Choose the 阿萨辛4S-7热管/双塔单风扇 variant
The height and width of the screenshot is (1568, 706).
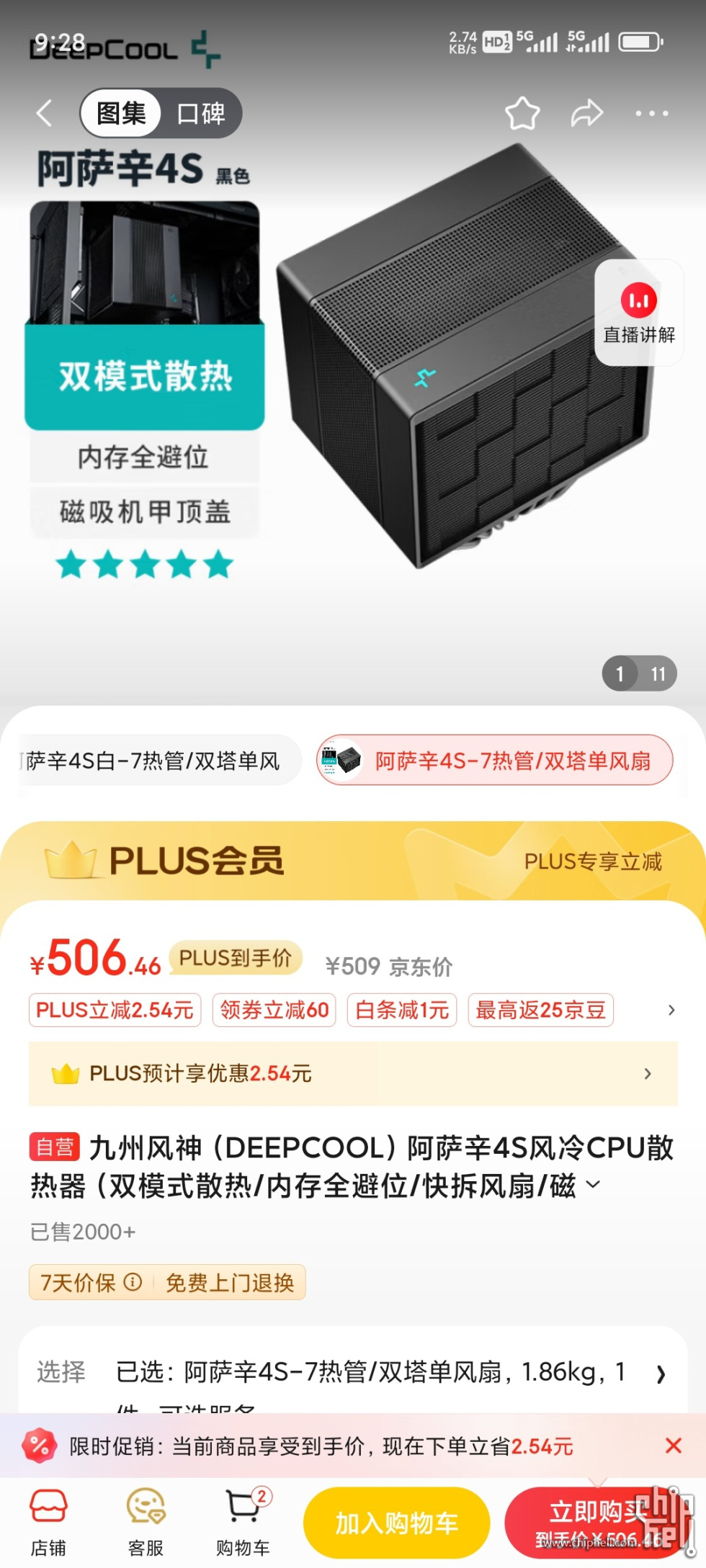(495, 761)
